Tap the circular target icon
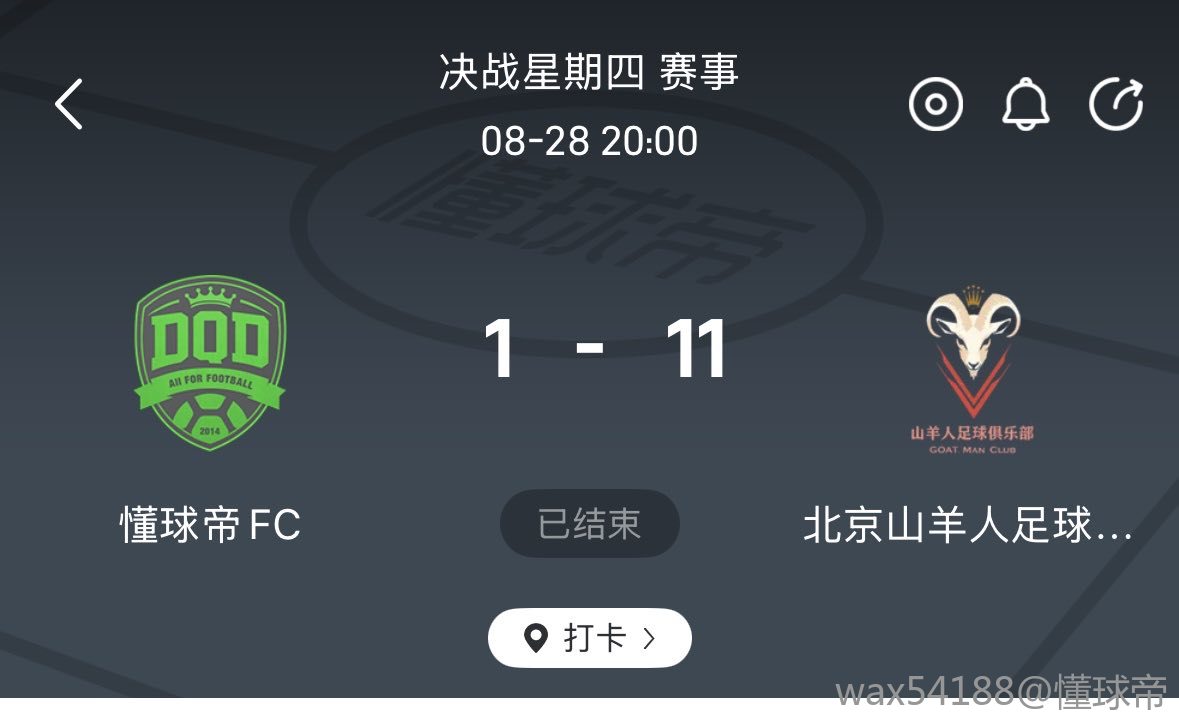The height and width of the screenshot is (725, 1179). pyautogui.click(x=935, y=104)
